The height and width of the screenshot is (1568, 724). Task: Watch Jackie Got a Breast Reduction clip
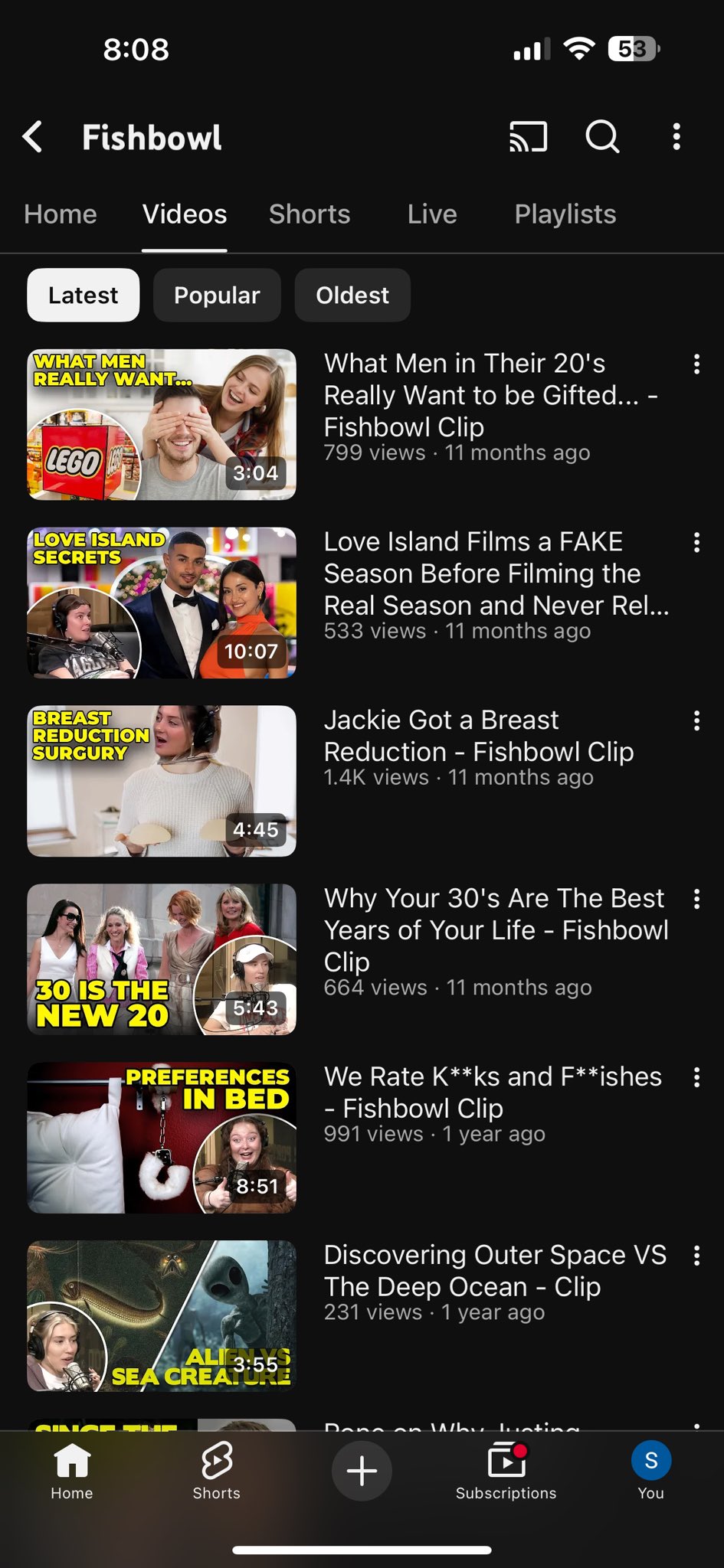[x=162, y=781]
